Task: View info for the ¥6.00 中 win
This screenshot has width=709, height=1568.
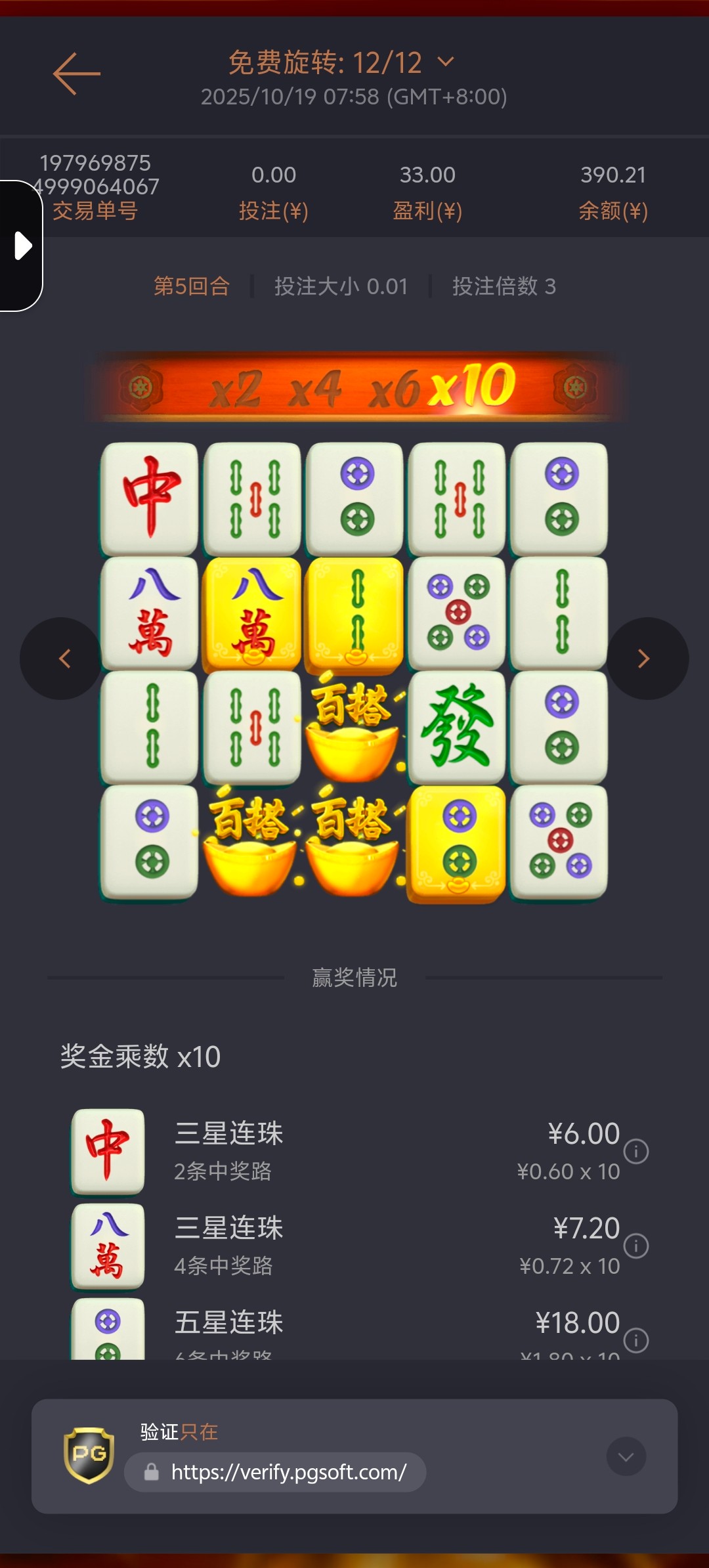Action: click(635, 1151)
